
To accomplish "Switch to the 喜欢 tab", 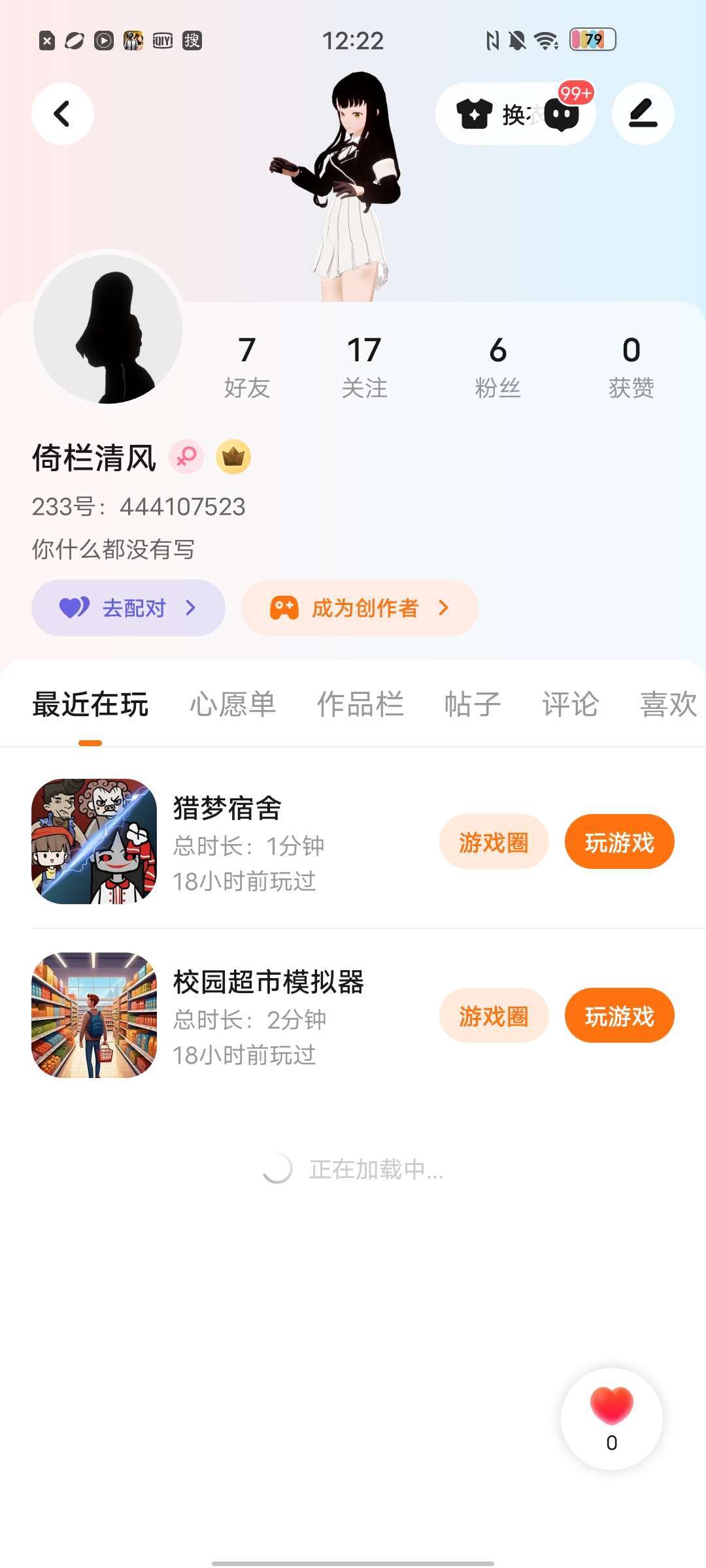I will pos(668,704).
